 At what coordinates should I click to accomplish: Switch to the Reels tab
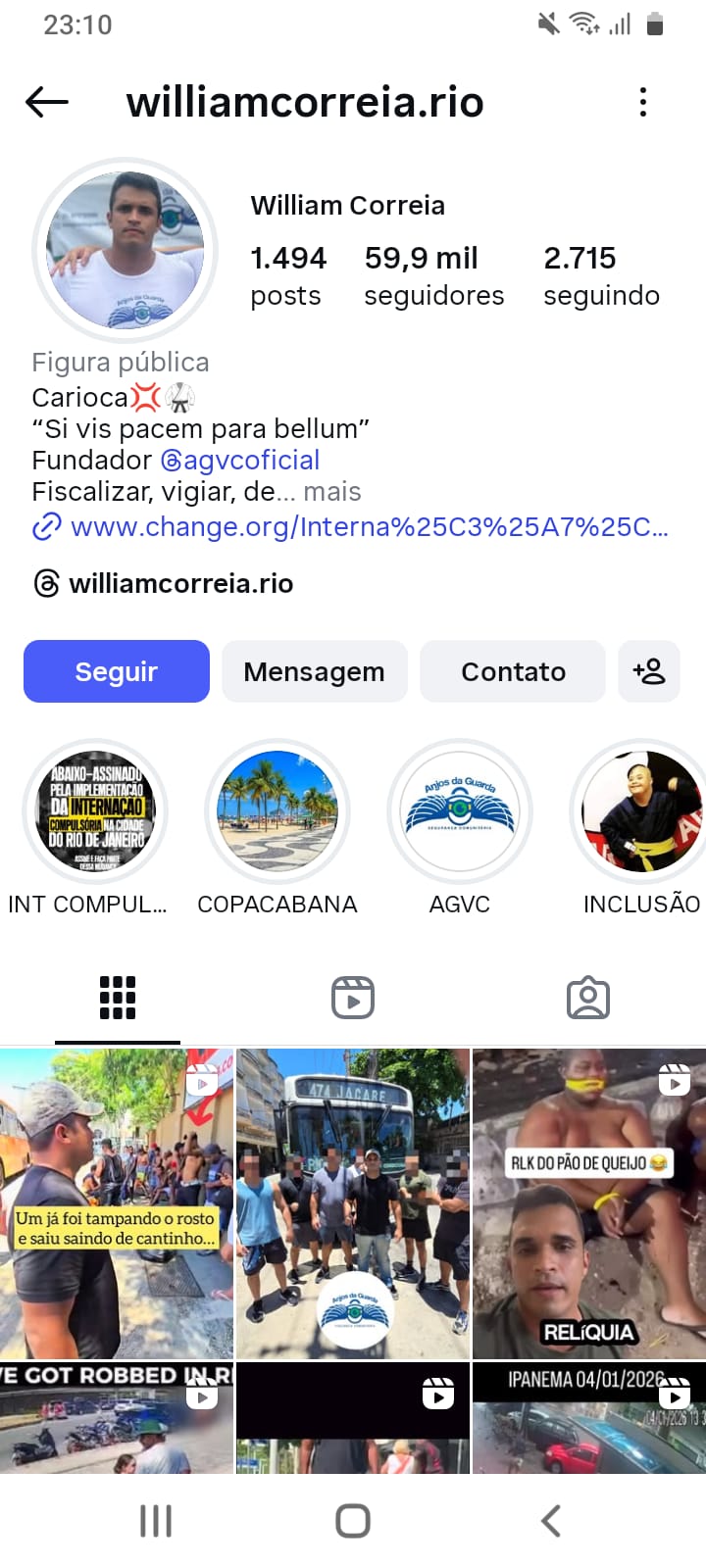(x=353, y=998)
